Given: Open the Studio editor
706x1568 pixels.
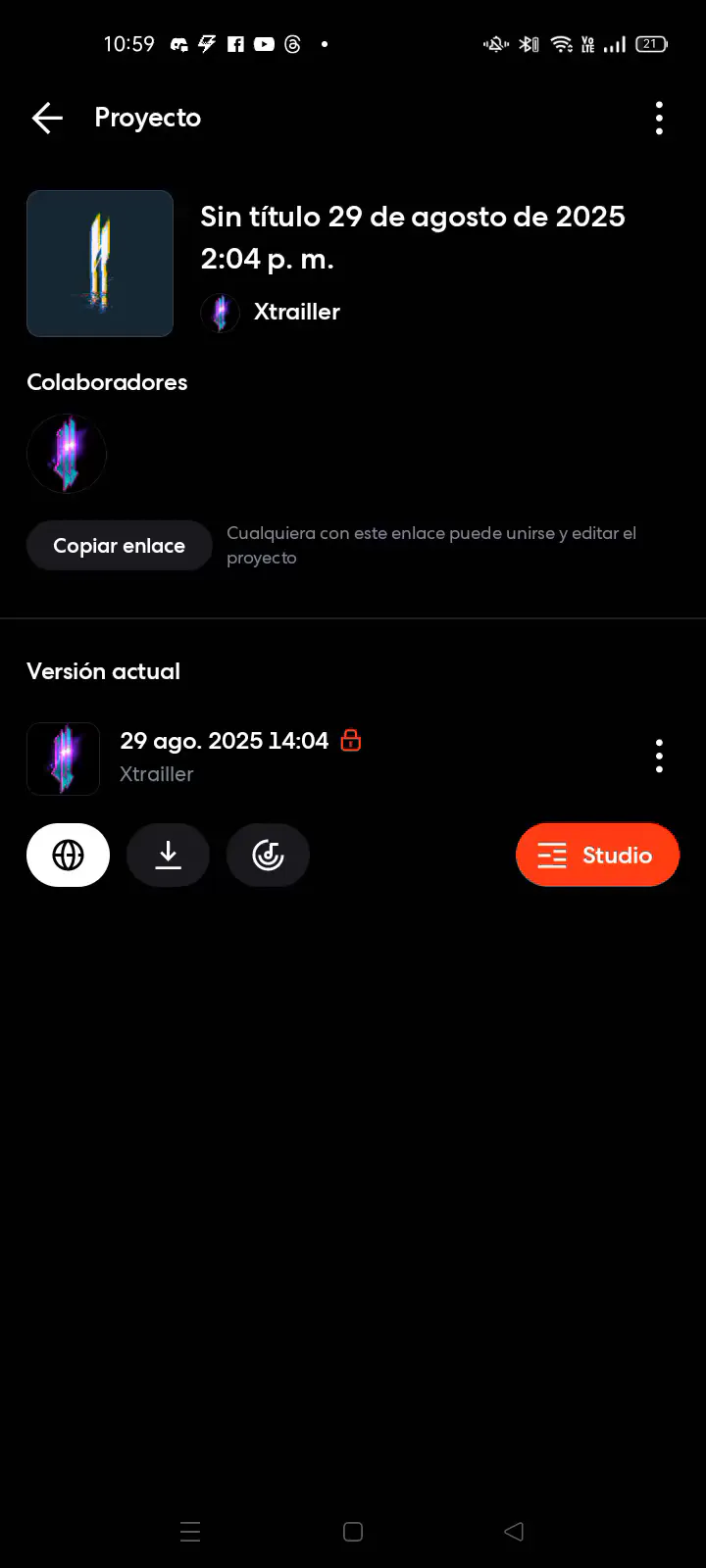Looking at the screenshot, I should (597, 855).
